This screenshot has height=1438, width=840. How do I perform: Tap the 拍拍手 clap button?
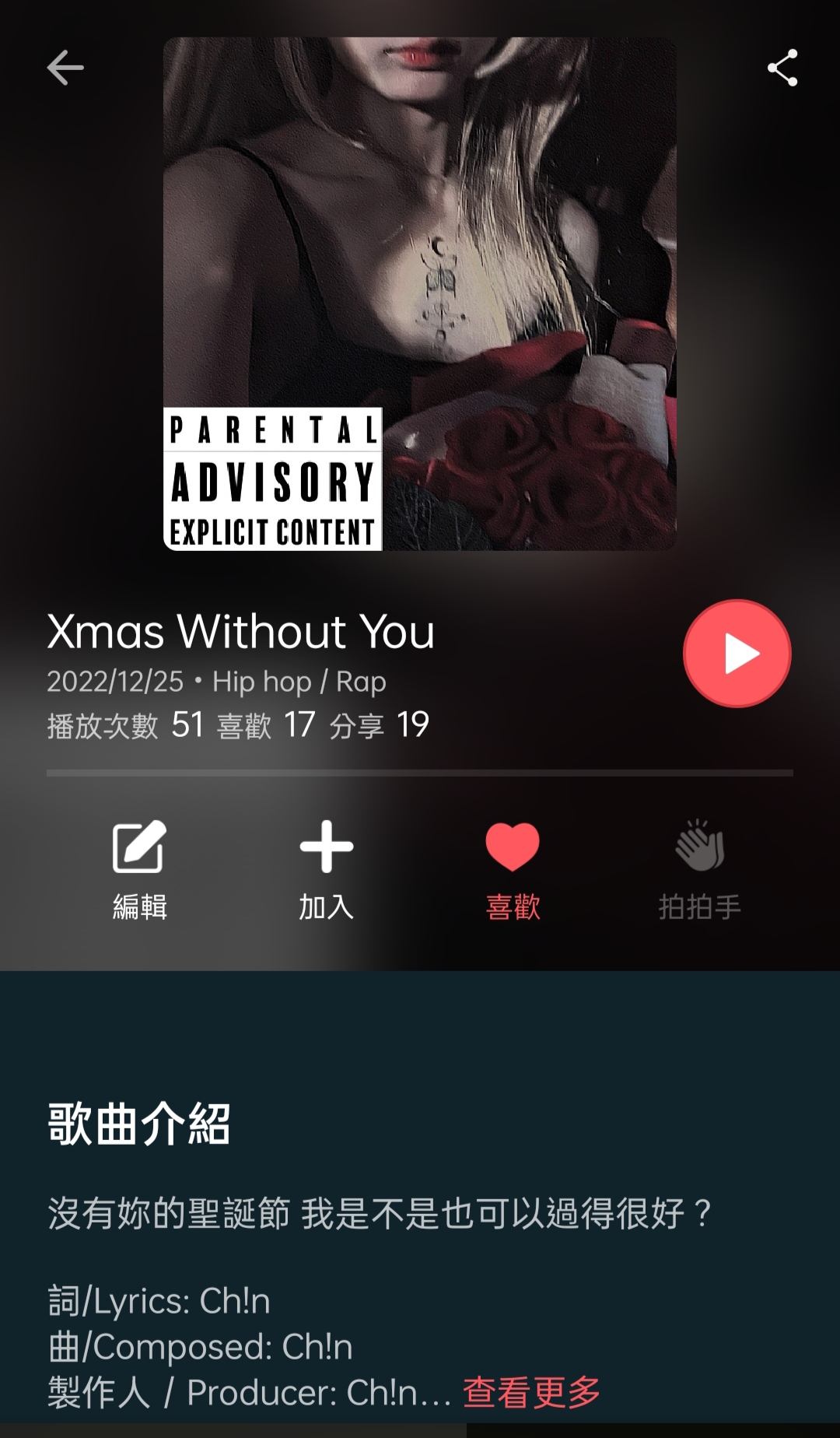coord(699,869)
